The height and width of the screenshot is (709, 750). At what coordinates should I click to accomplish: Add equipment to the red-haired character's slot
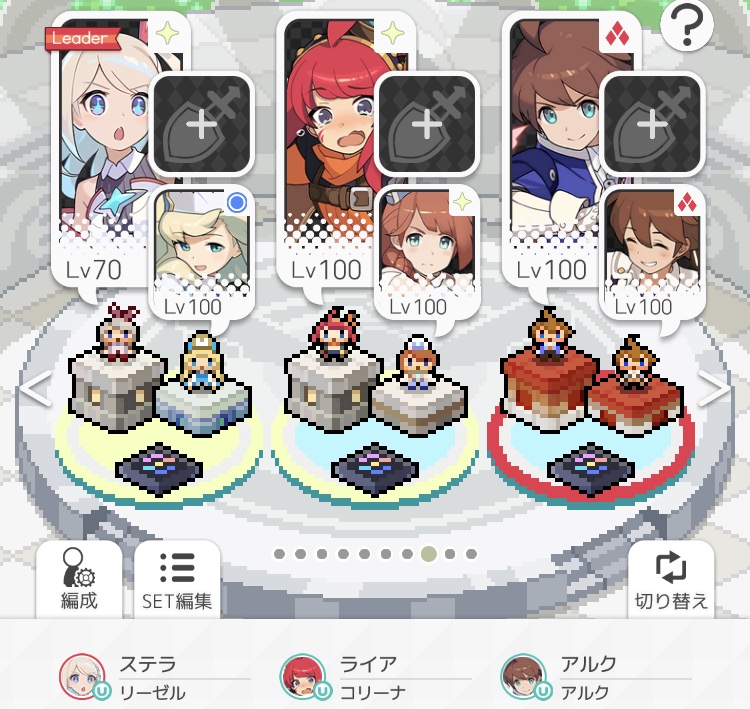(427, 125)
